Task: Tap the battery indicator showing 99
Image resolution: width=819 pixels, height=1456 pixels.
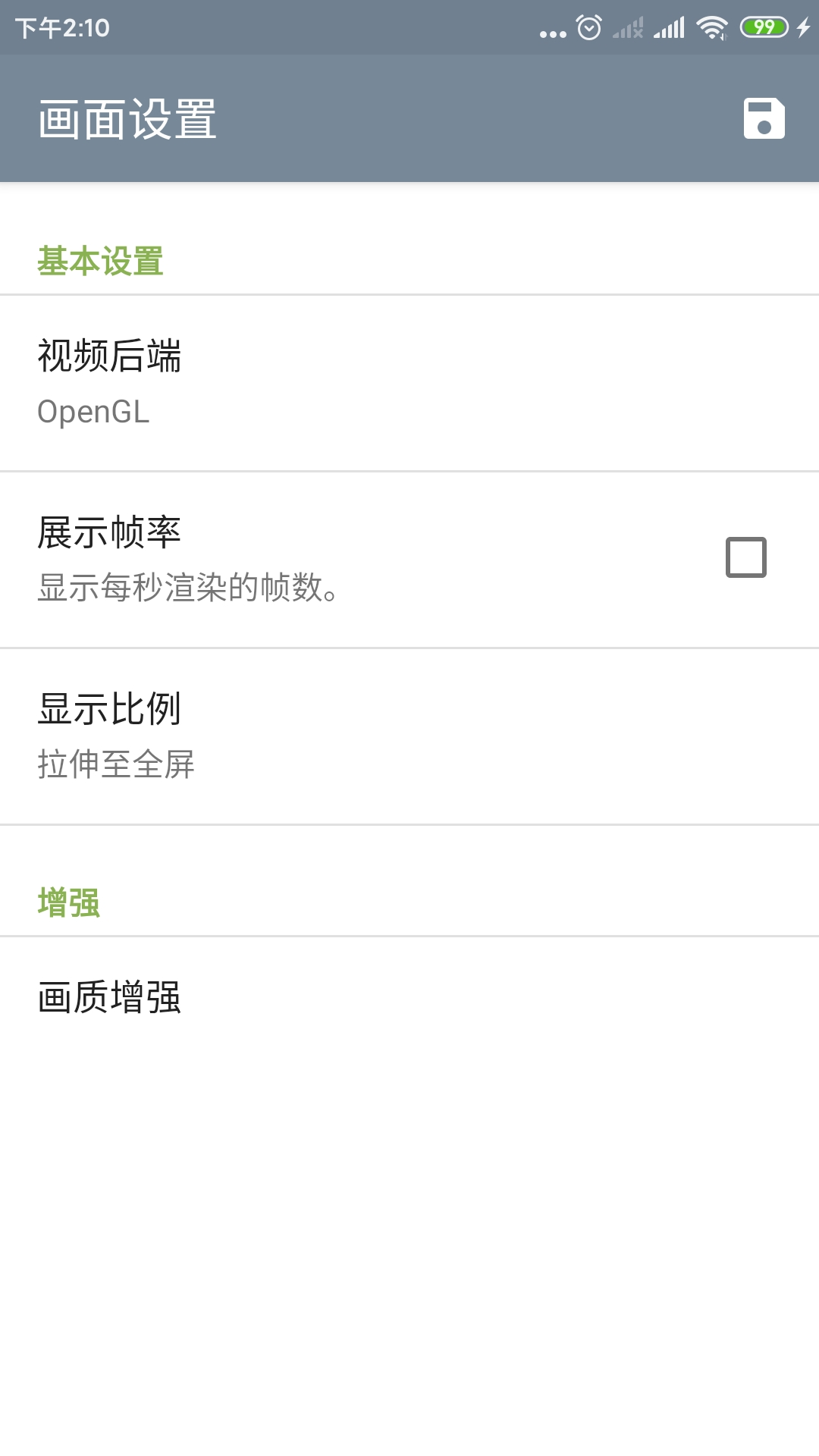Action: point(762,27)
